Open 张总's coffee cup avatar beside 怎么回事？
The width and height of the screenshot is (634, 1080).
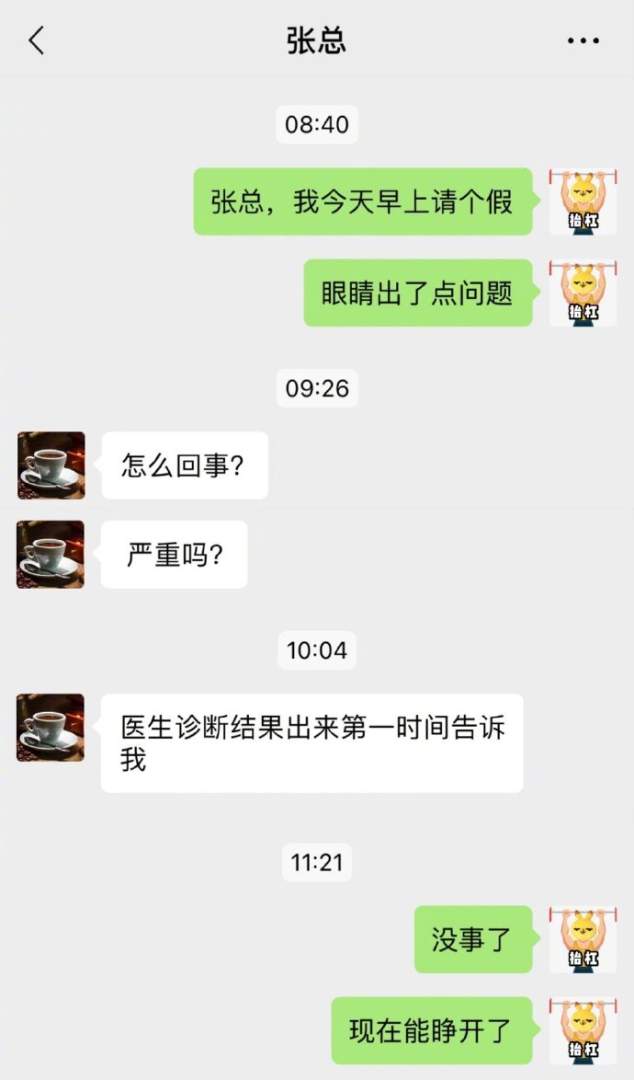[51, 465]
